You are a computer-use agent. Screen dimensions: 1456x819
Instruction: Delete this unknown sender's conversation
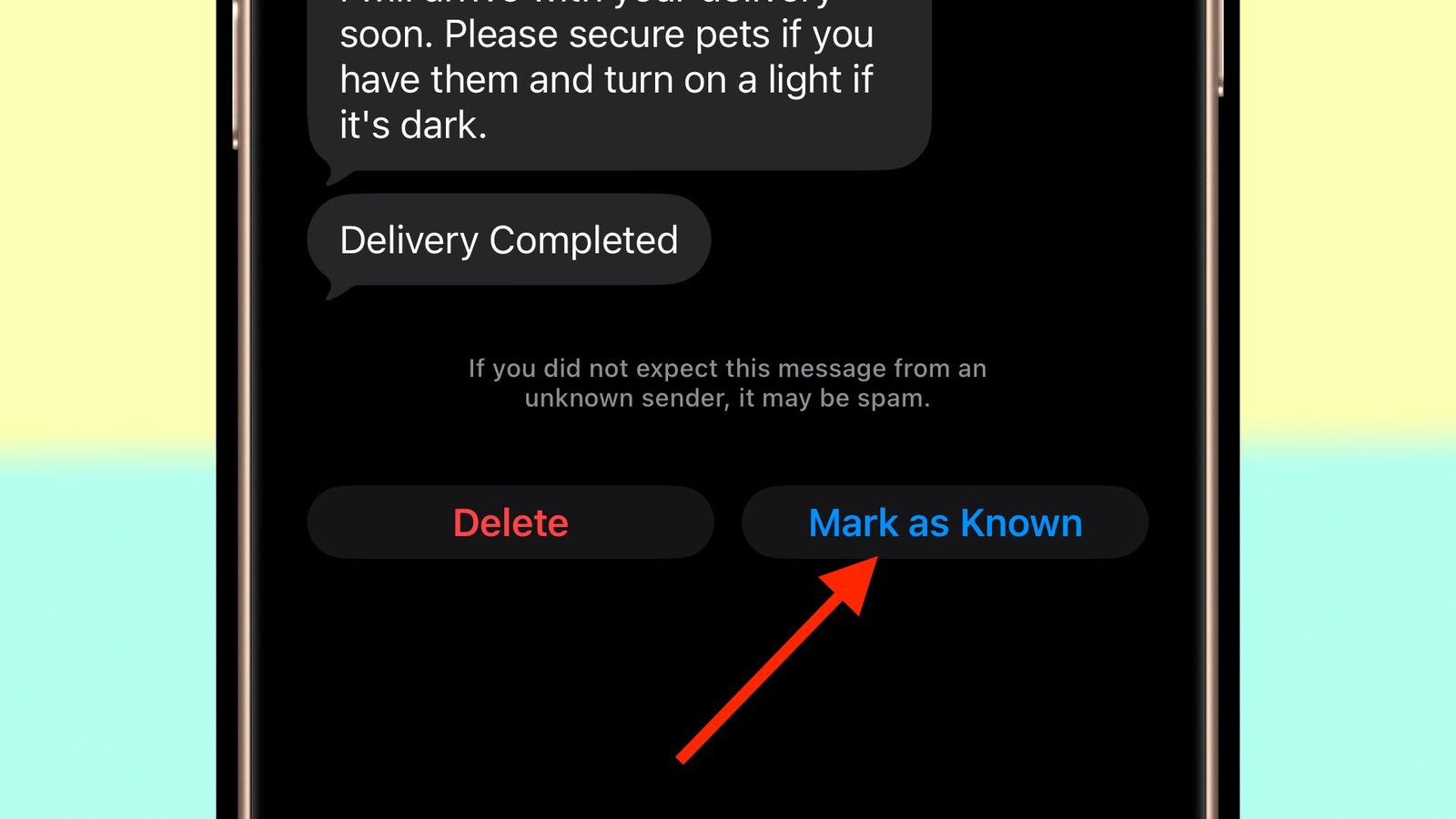[x=511, y=522]
